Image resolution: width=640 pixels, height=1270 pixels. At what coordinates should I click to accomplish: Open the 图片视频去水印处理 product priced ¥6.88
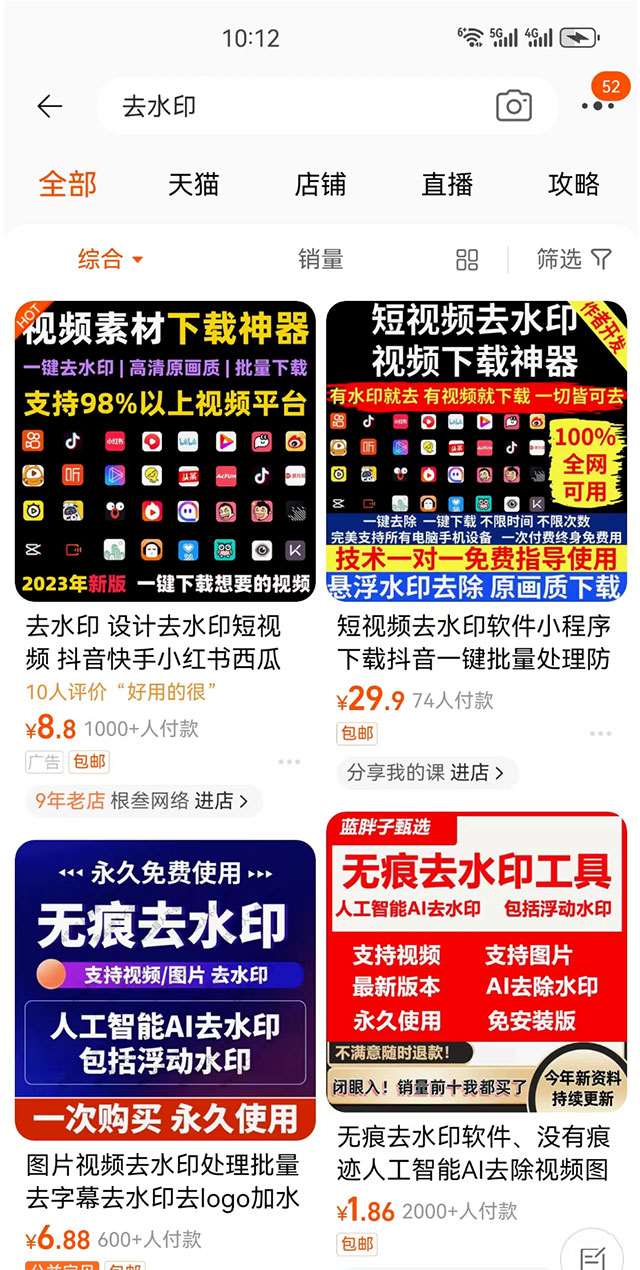click(165, 990)
